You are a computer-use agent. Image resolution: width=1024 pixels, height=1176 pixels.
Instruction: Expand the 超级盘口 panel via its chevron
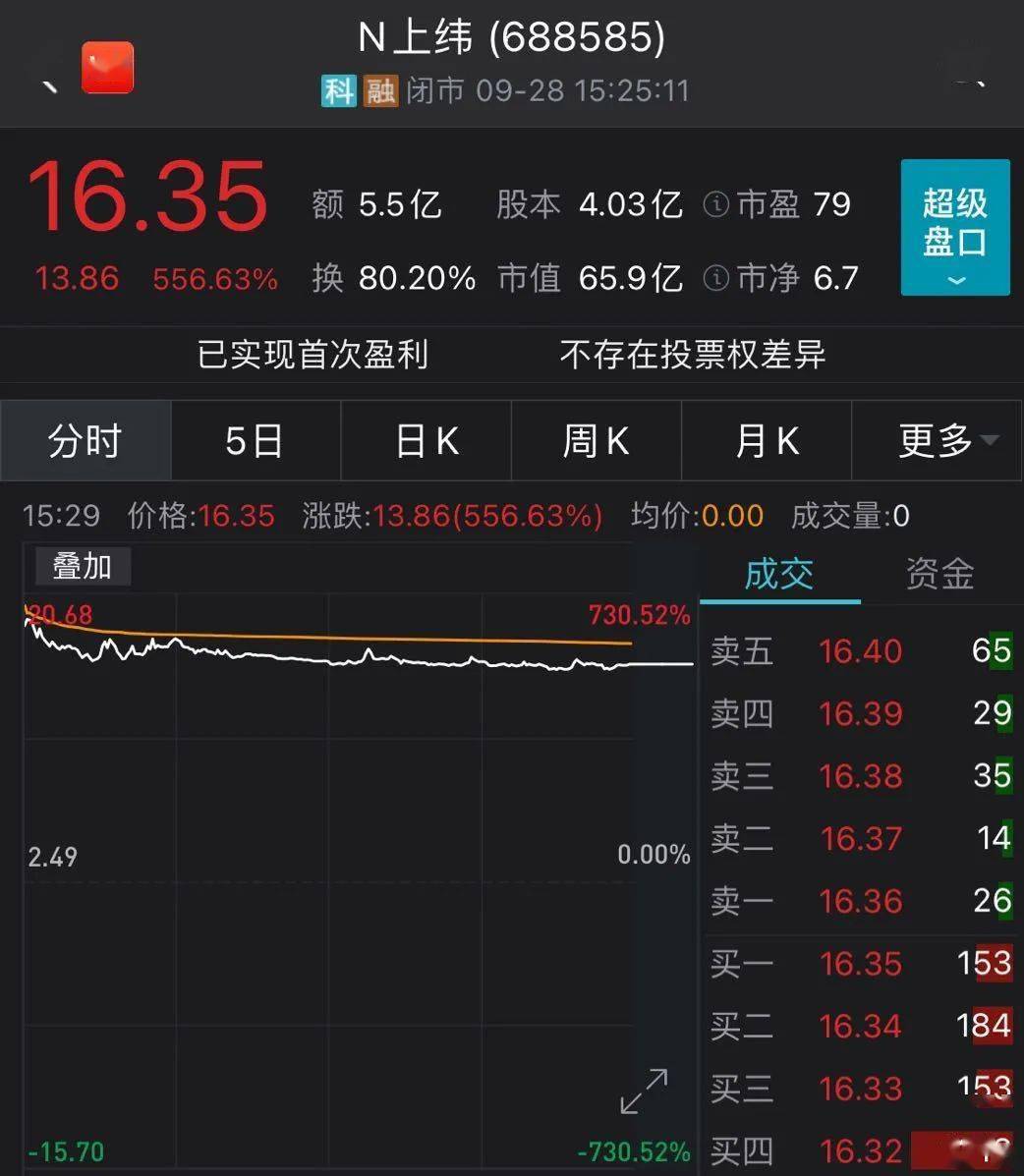click(953, 283)
